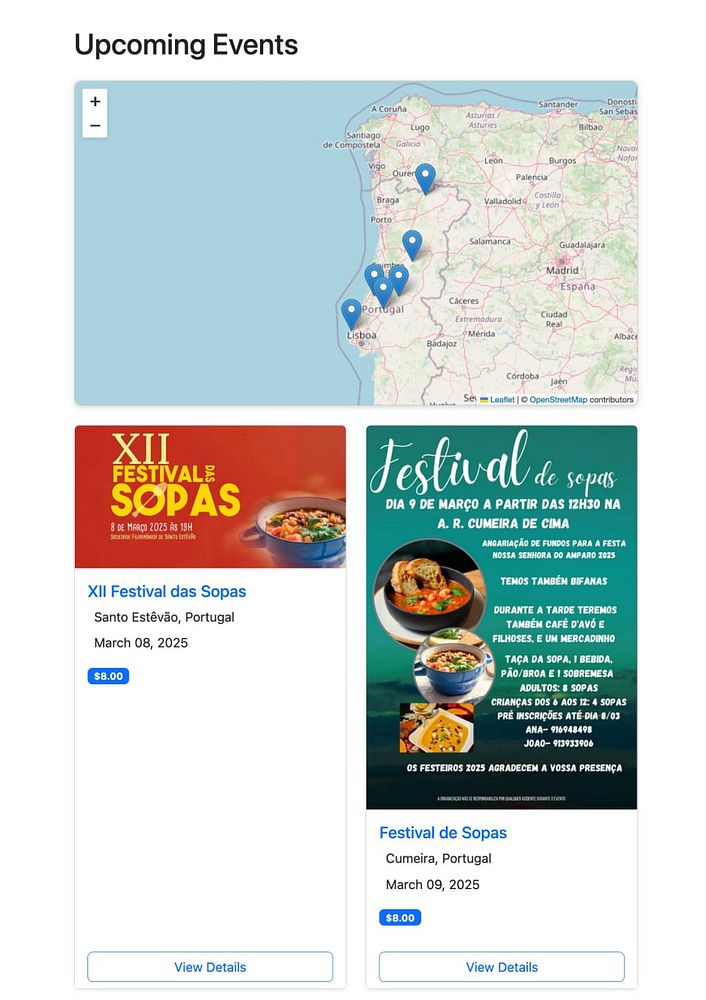Open the OpenStreetMap attribution link
This screenshot has width=706, height=1000.
coord(558,400)
